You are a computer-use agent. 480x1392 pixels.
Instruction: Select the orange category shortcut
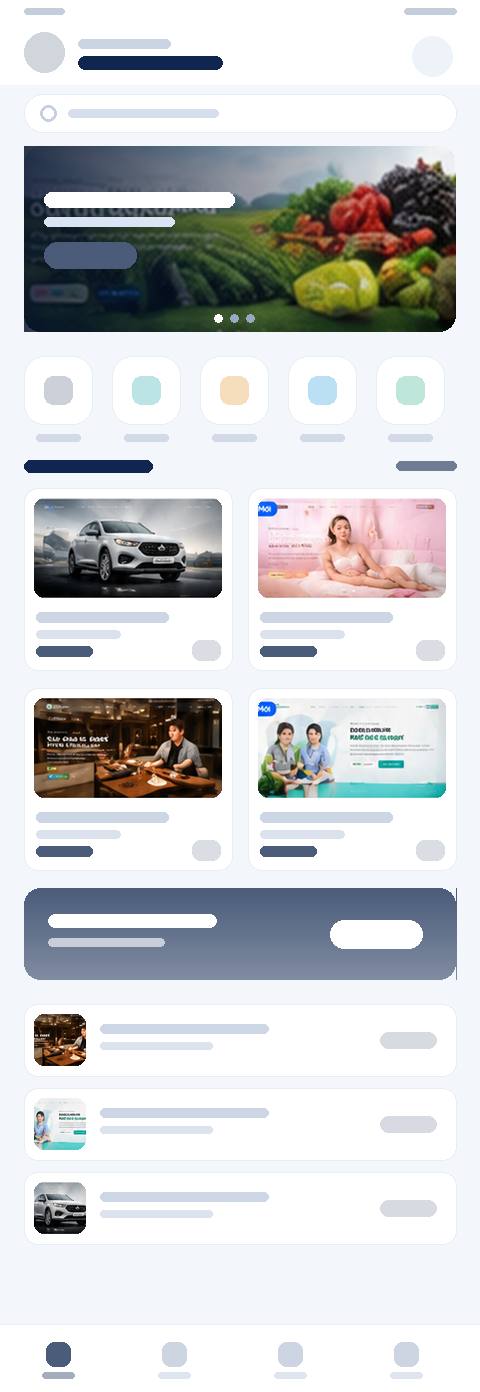[234, 390]
